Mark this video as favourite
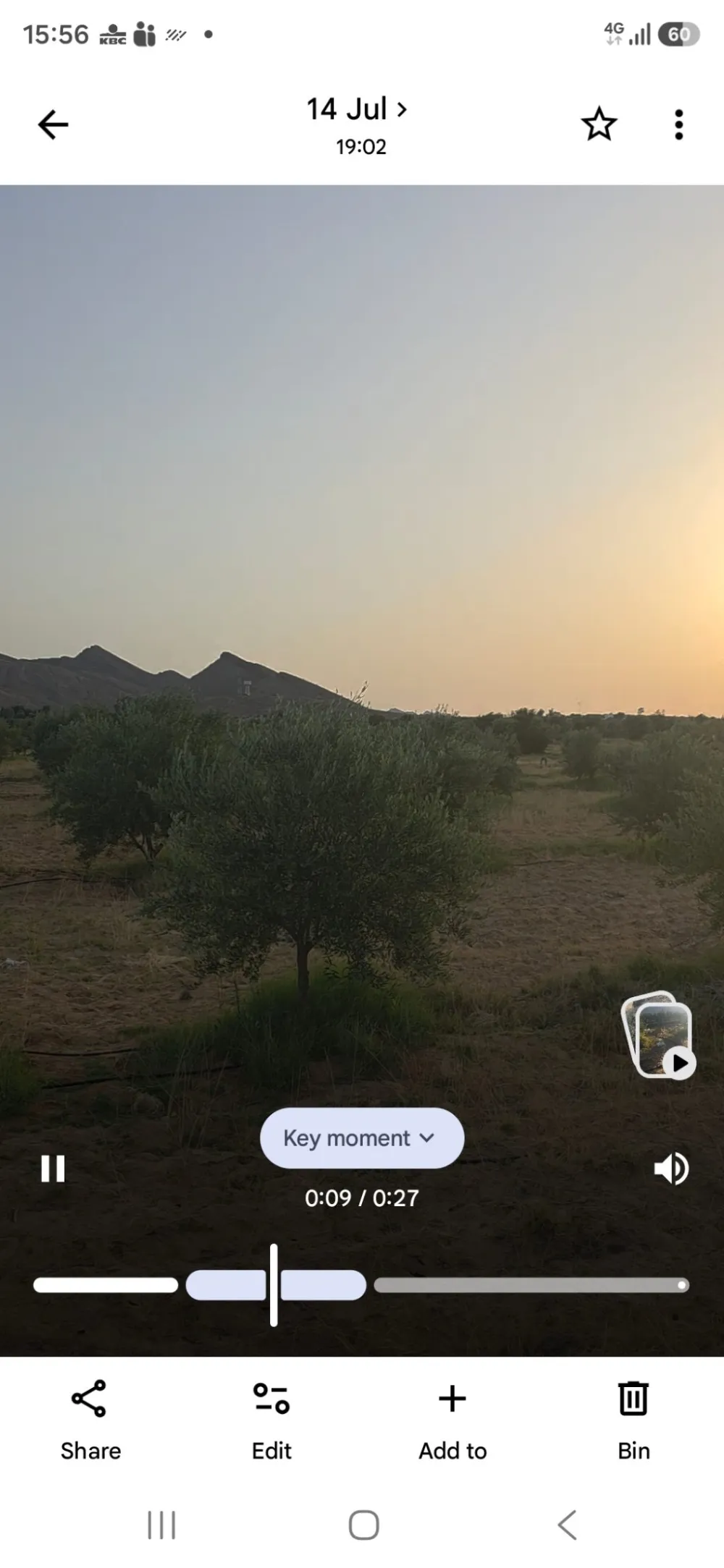The image size is (724, 1568). pos(599,124)
